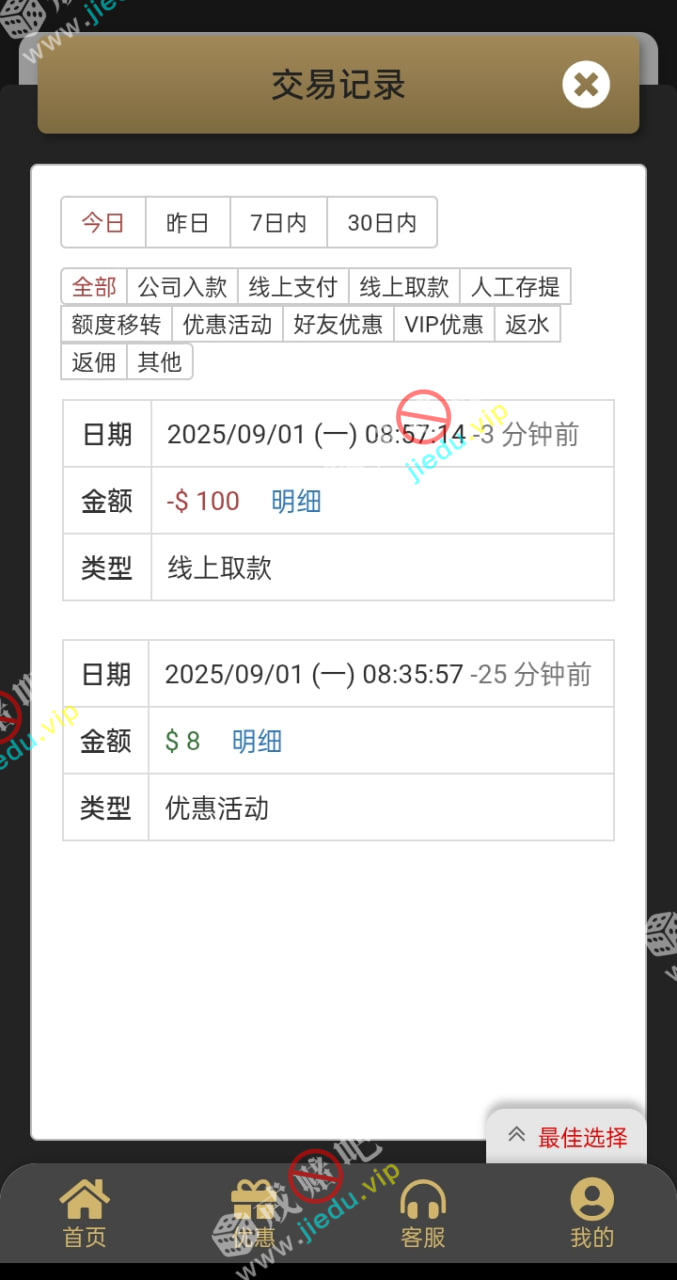Select the 7日内 date range
The image size is (677, 1280).
[278, 222]
